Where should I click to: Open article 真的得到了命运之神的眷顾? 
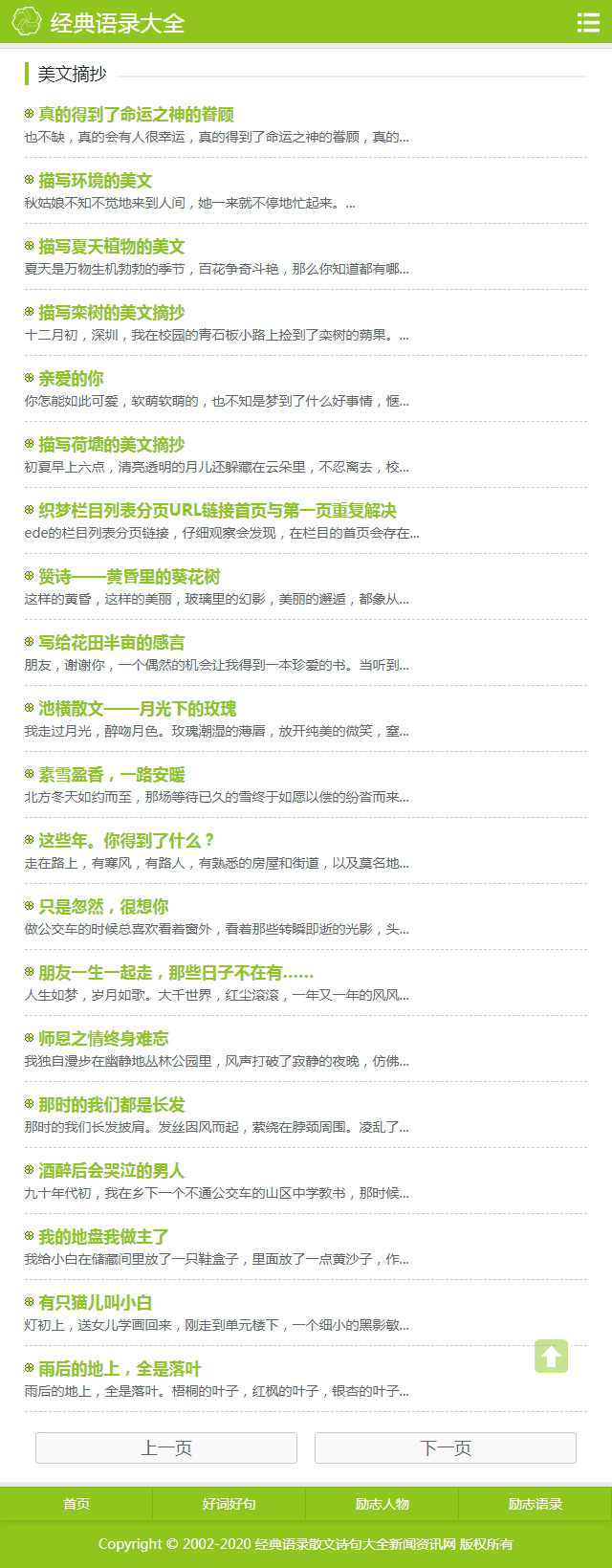(x=136, y=115)
